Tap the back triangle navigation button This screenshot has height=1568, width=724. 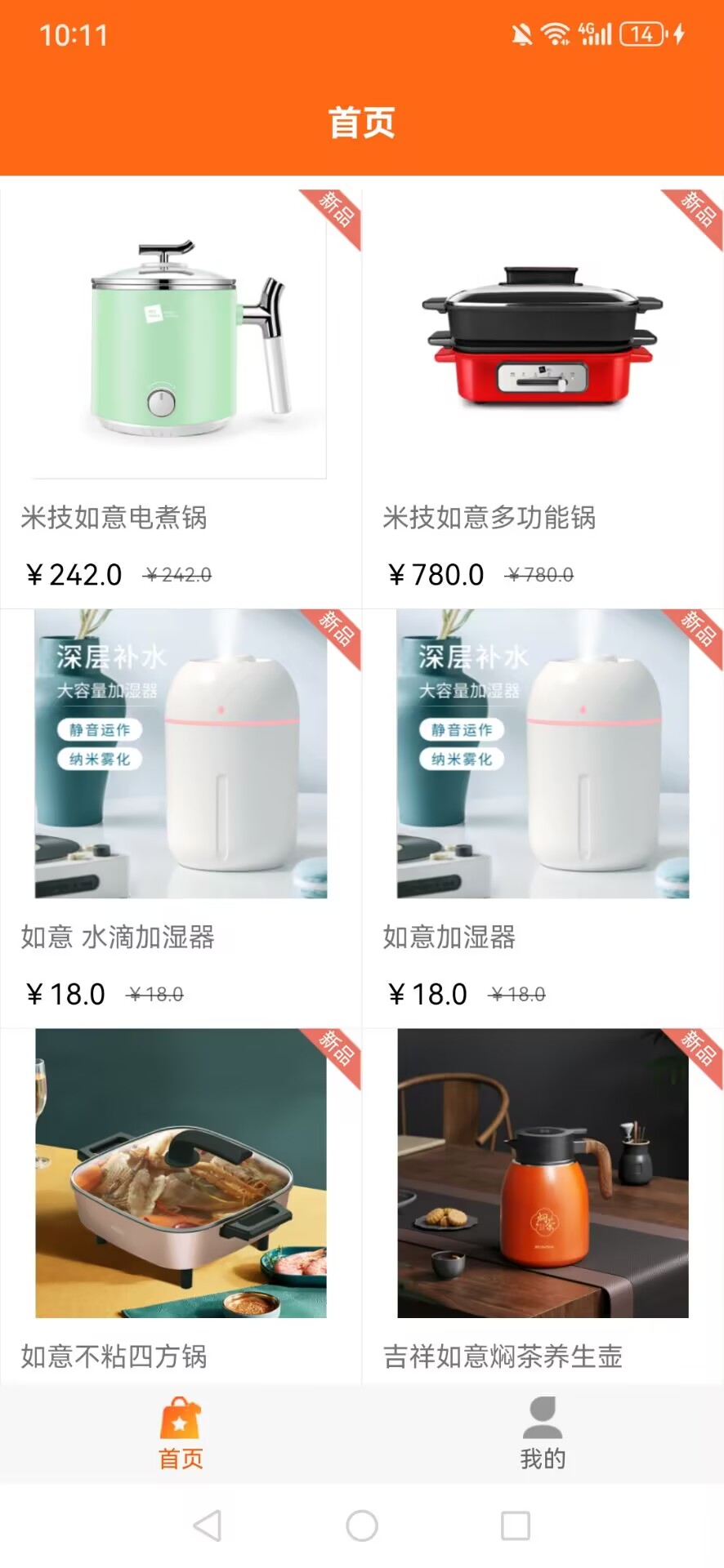(207, 1524)
